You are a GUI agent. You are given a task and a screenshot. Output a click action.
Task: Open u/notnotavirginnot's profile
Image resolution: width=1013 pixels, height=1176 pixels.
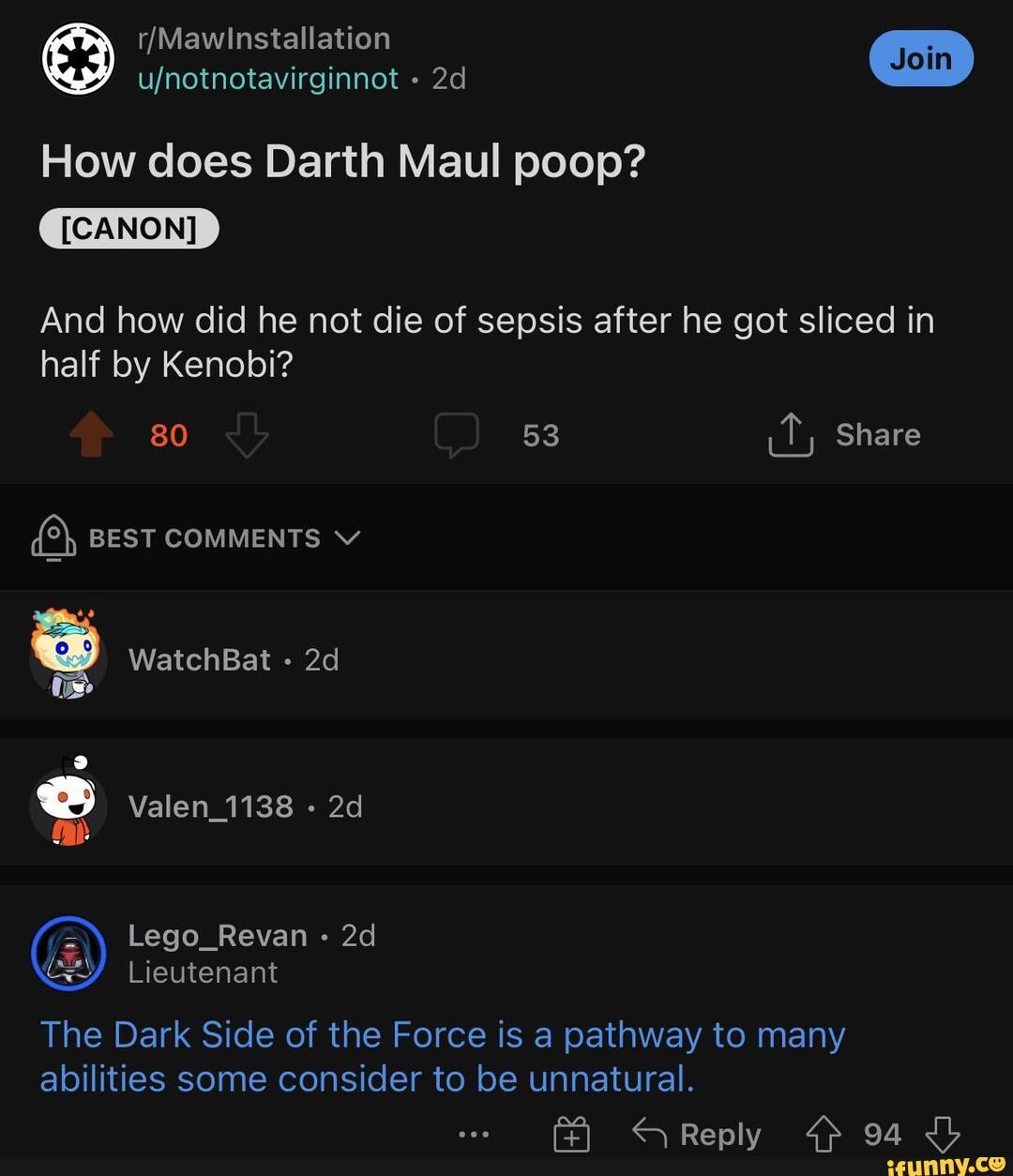click(268, 79)
